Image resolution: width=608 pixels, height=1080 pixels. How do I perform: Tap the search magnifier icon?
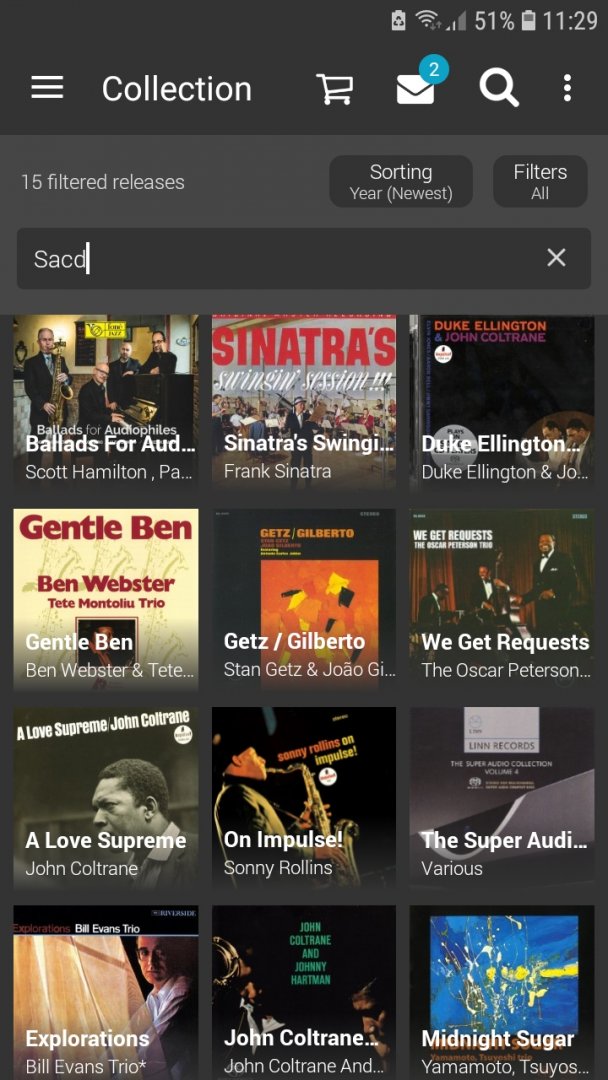coord(498,89)
